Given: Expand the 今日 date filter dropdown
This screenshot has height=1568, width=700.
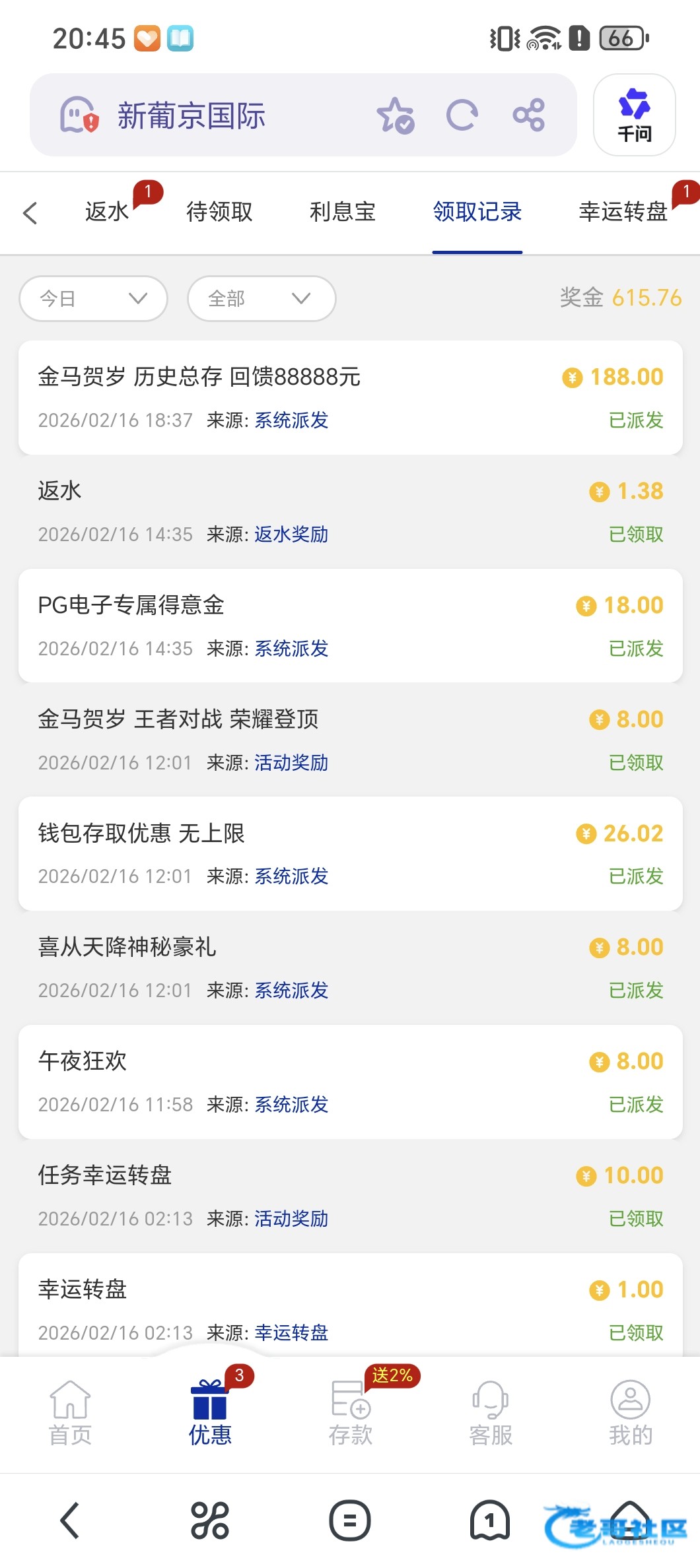Looking at the screenshot, I should 93,299.
